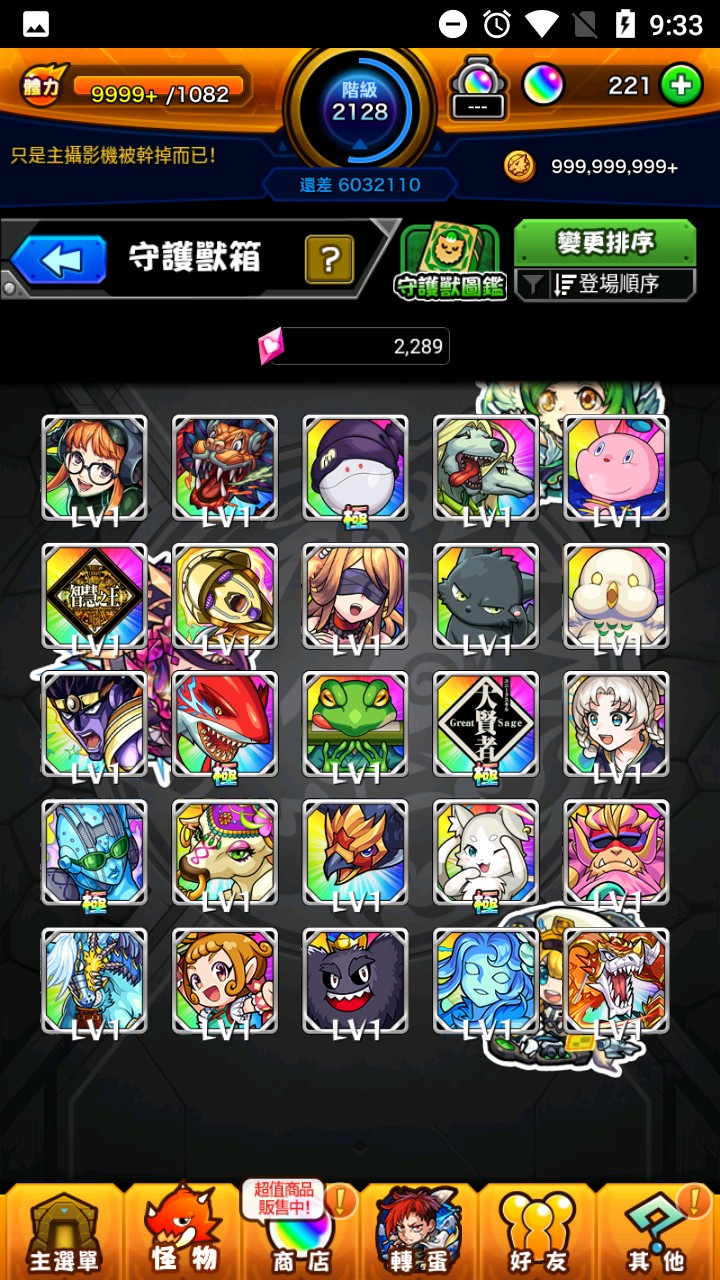Go to 主選單 main menu tab
Screen dimensions: 720x1280
(x=62, y=1232)
